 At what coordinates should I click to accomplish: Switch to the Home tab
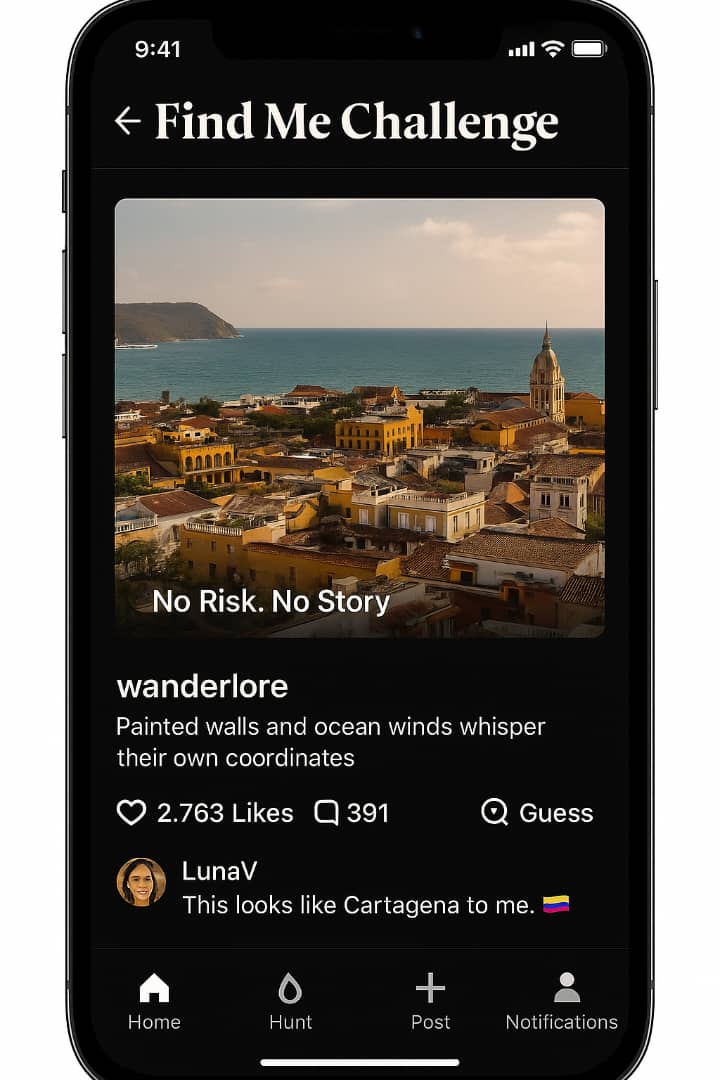(154, 1001)
